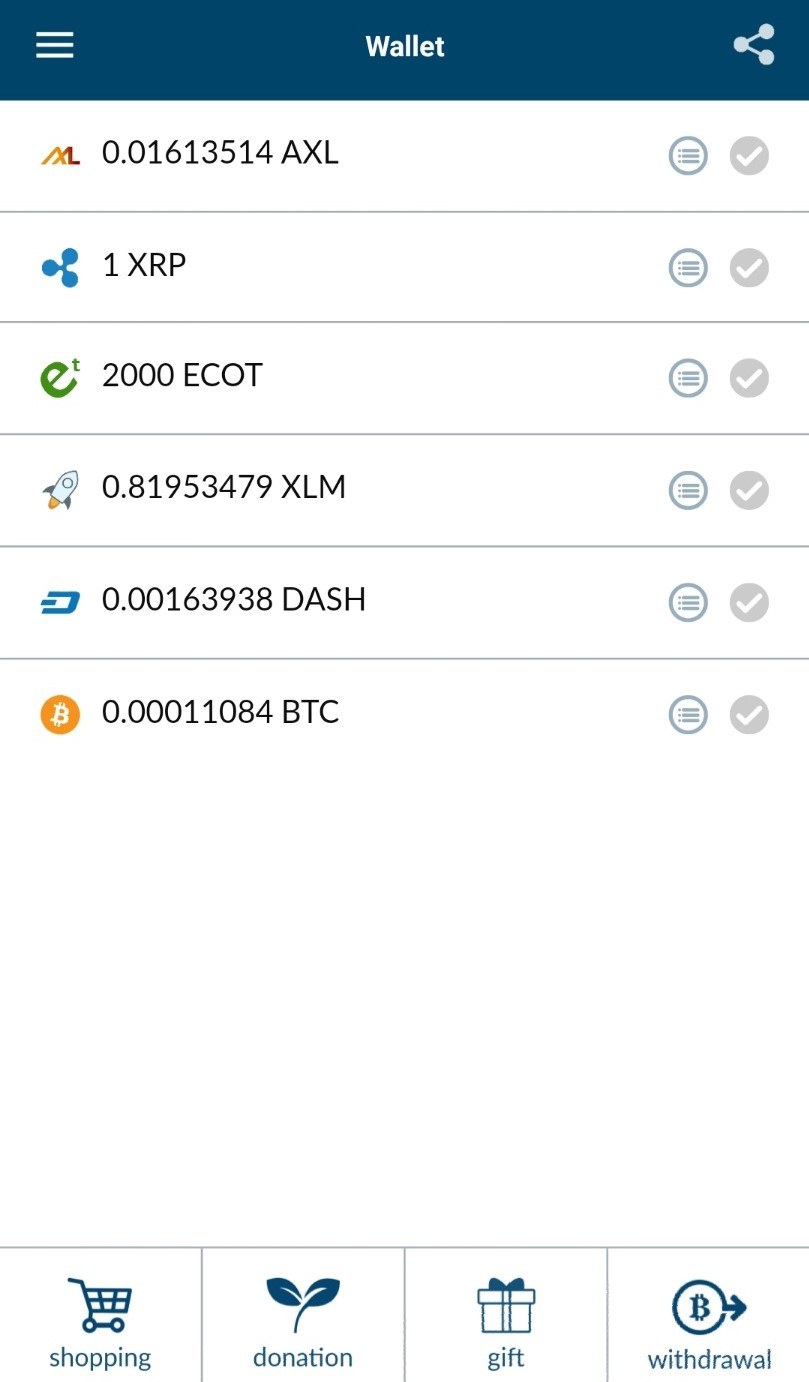809x1382 pixels.
Task: View the BTC transaction list icon
Action: 687,715
